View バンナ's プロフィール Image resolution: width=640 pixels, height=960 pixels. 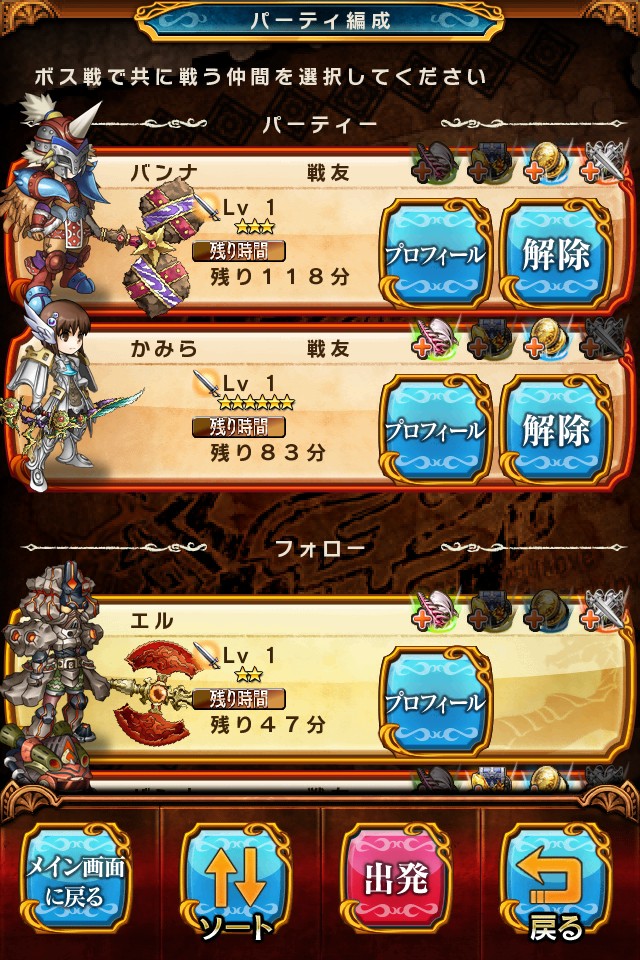point(435,253)
